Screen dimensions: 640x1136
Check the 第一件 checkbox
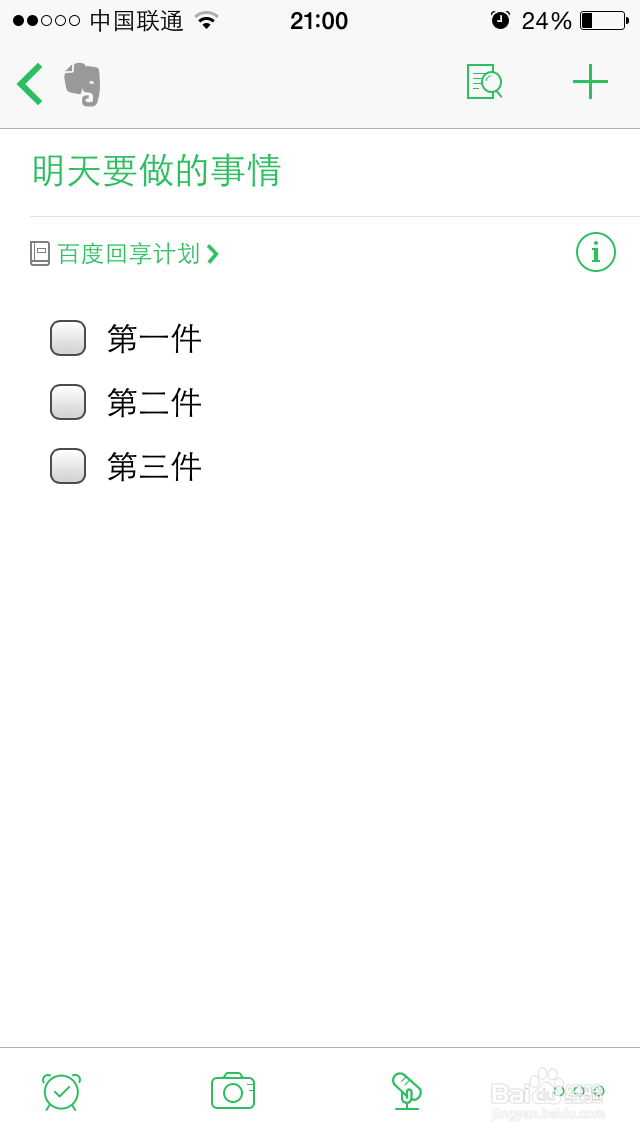pos(68,338)
